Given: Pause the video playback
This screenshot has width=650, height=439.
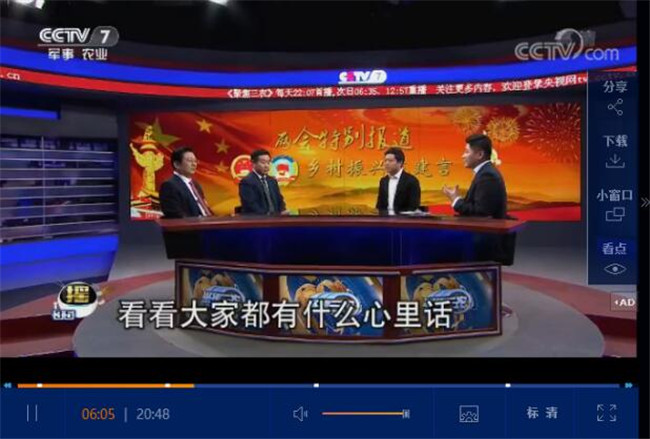Looking at the screenshot, I should [x=32, y=413].
